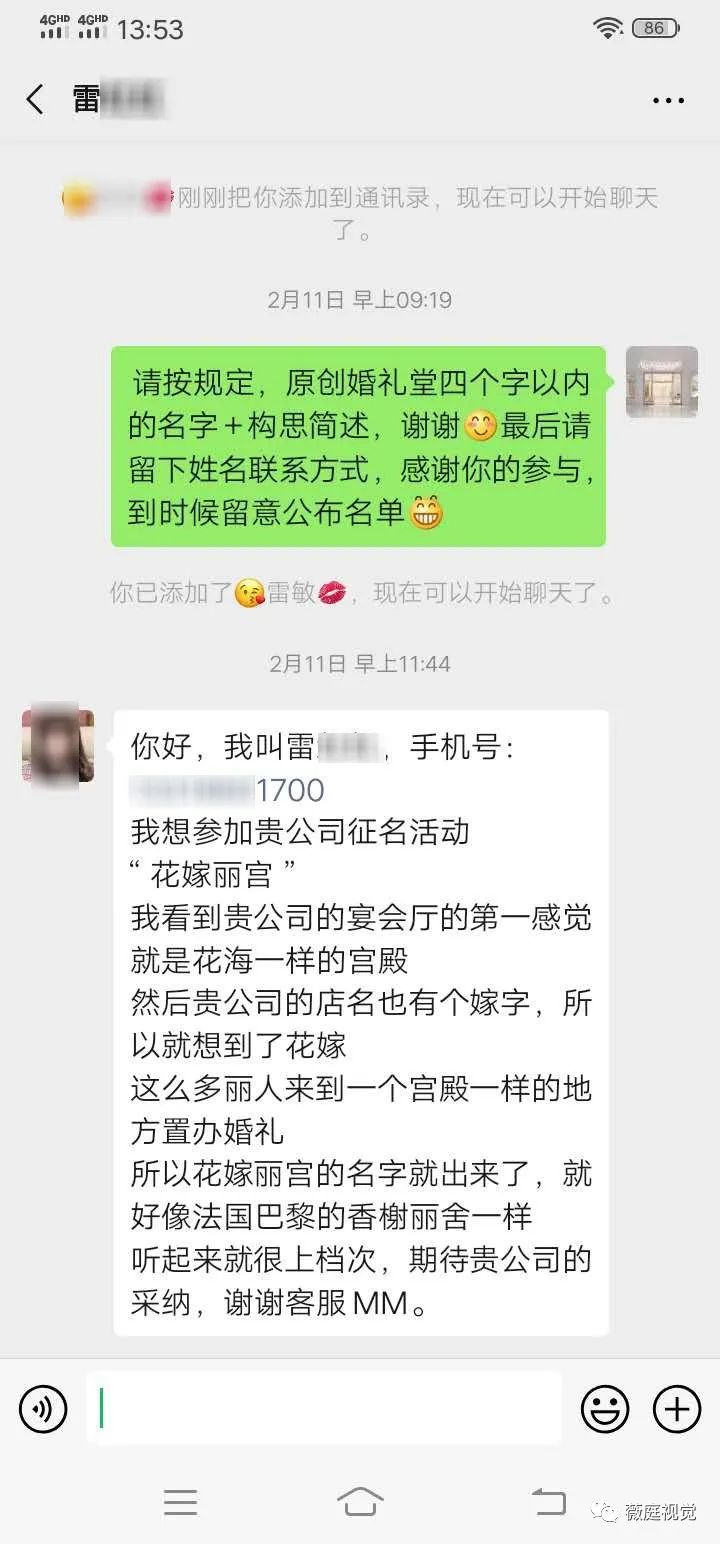The image size is (720, 1544).
Task: Open the chat's three-dot menu
Action: pyautogui.click(x=668, y=100)
